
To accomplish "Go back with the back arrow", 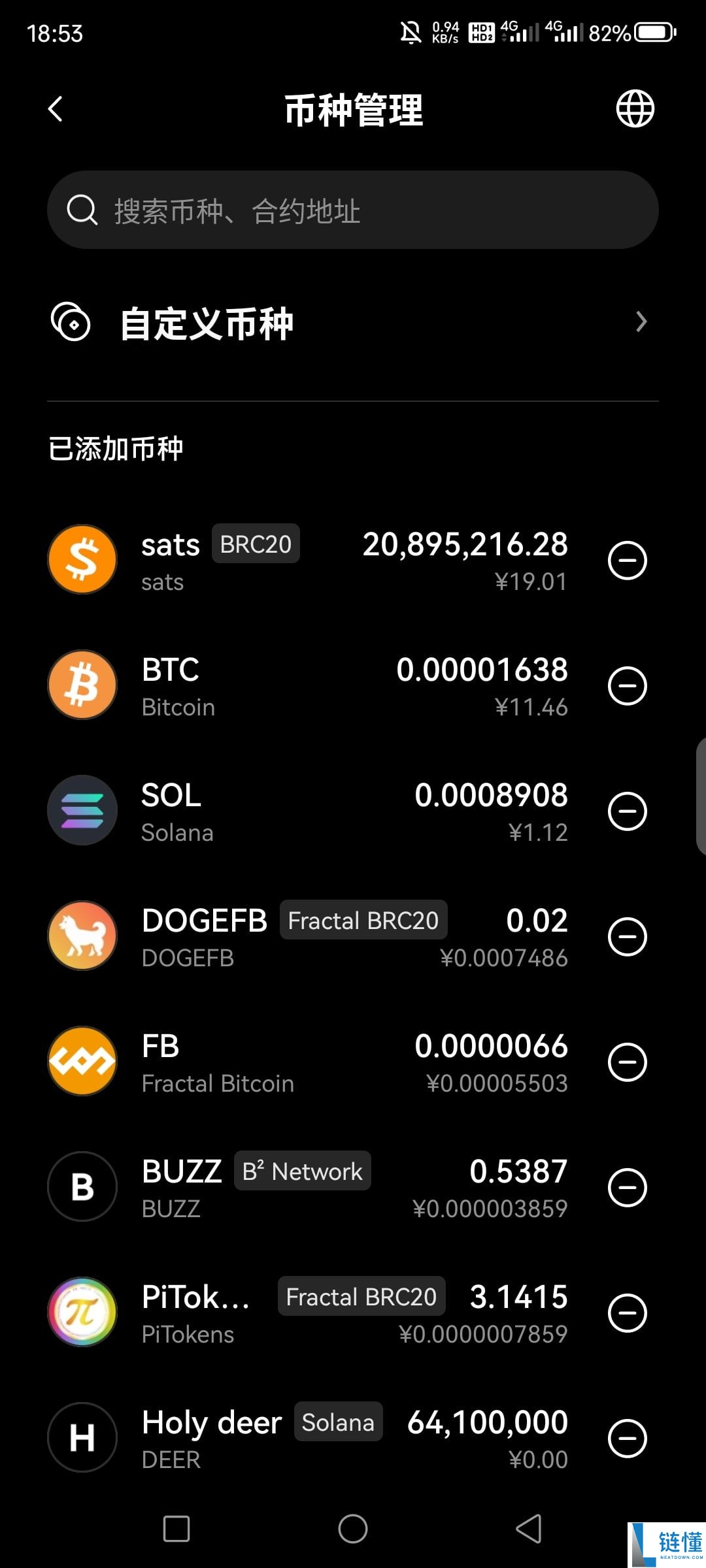I will pyautogui.click(x=56, y=108).
